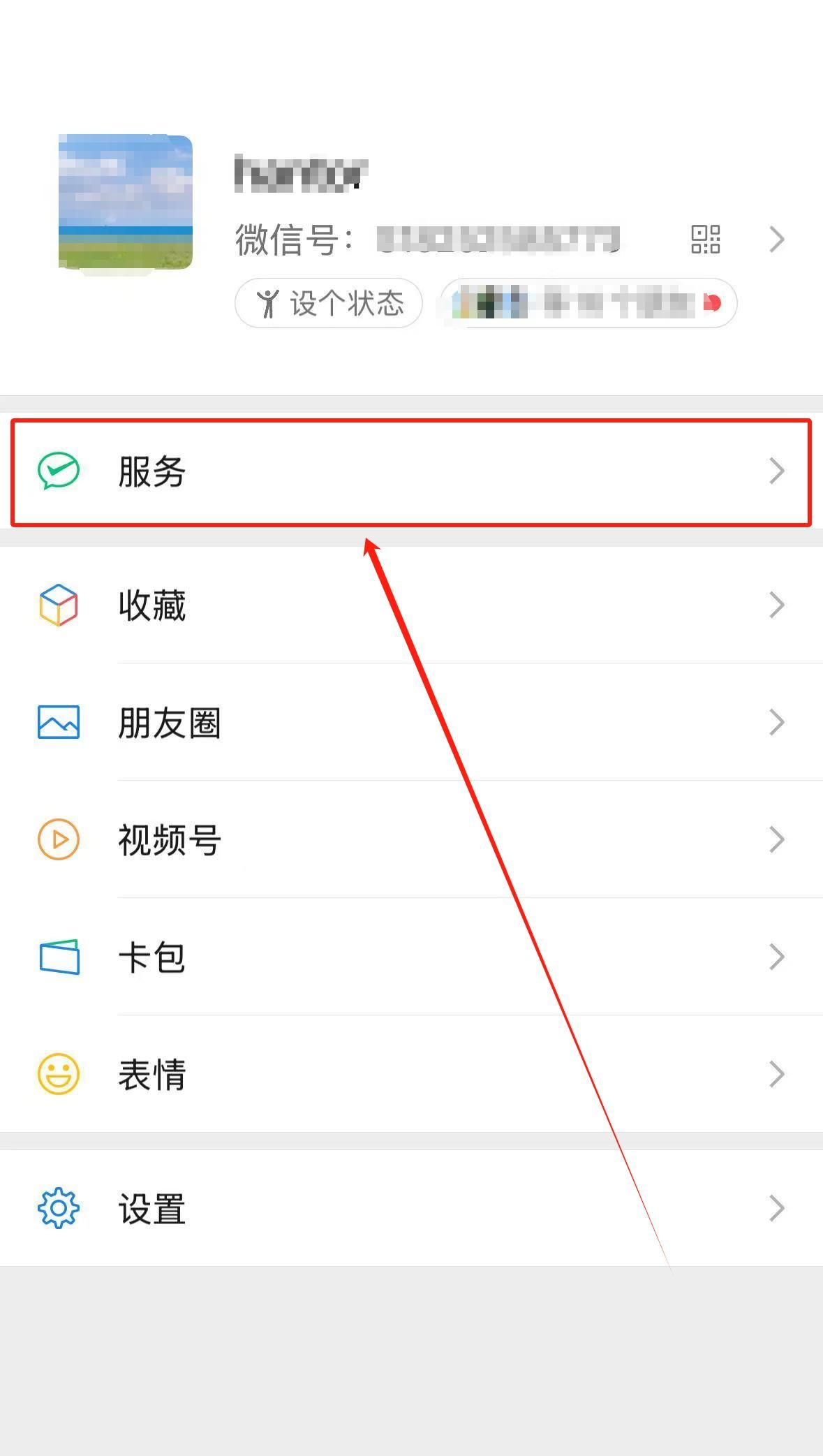Open 卡包 (Cards & Offers)

pos(410,957)
